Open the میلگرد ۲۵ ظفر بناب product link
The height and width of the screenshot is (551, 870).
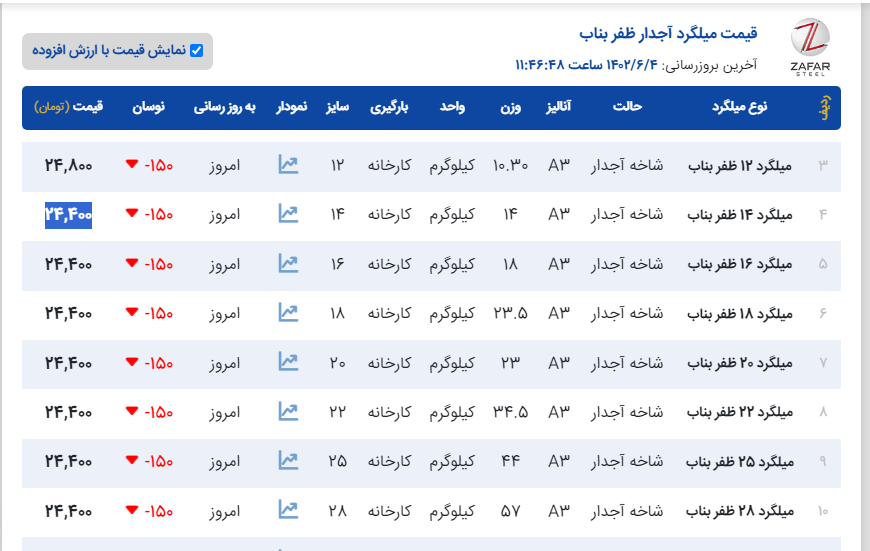(x=740, y=461)
